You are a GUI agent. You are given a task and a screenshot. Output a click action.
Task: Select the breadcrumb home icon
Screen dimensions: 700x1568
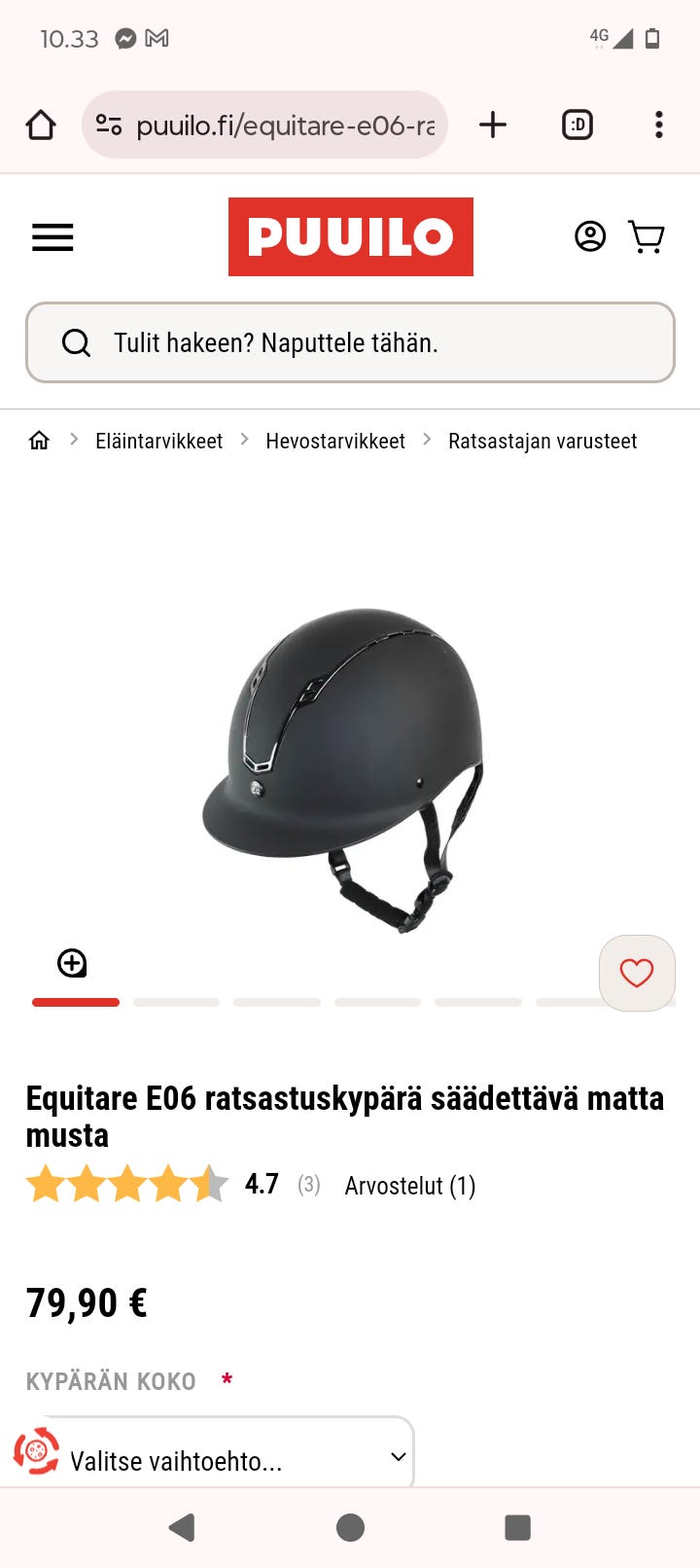point(39,440)
